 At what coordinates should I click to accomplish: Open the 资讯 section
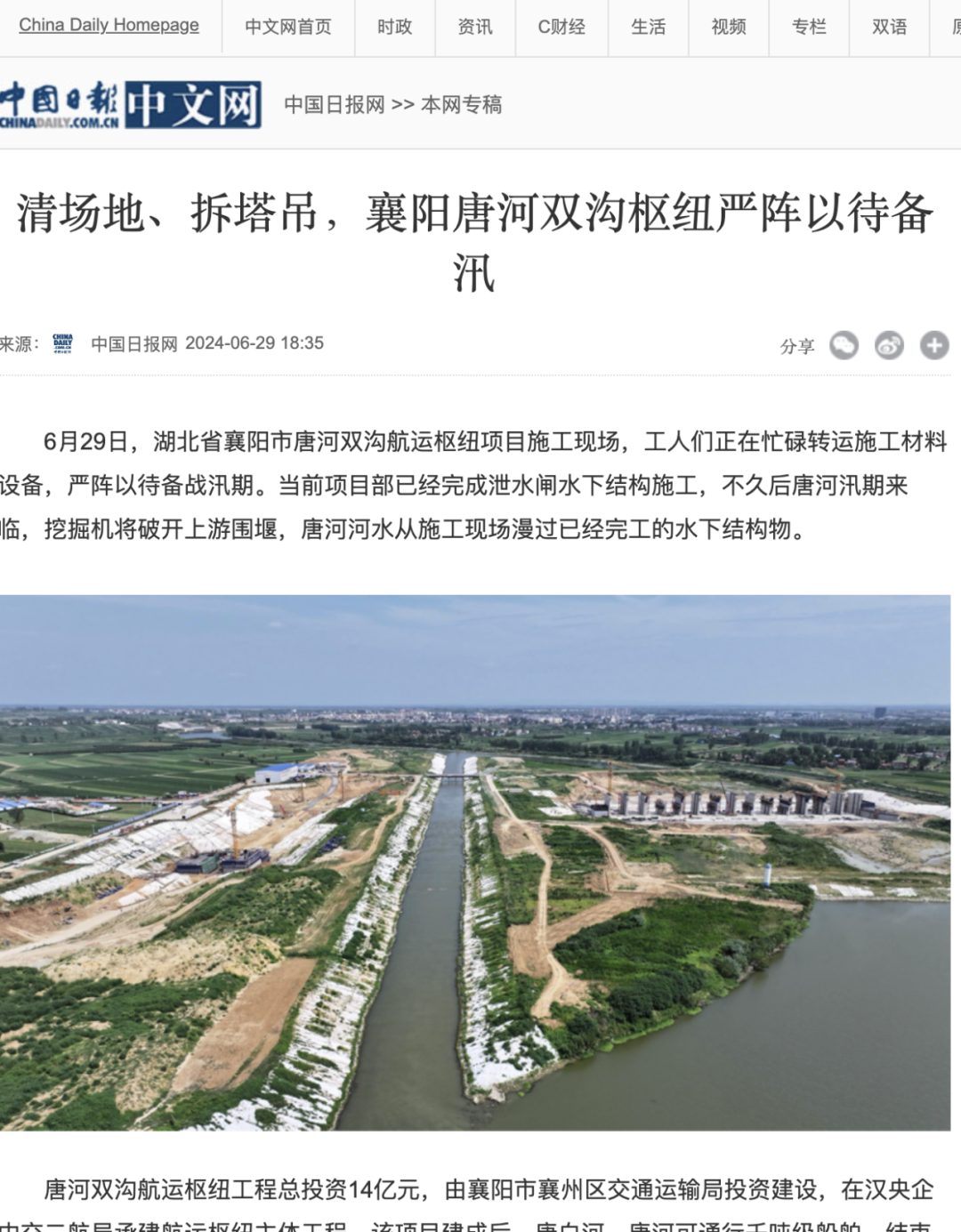475,28
